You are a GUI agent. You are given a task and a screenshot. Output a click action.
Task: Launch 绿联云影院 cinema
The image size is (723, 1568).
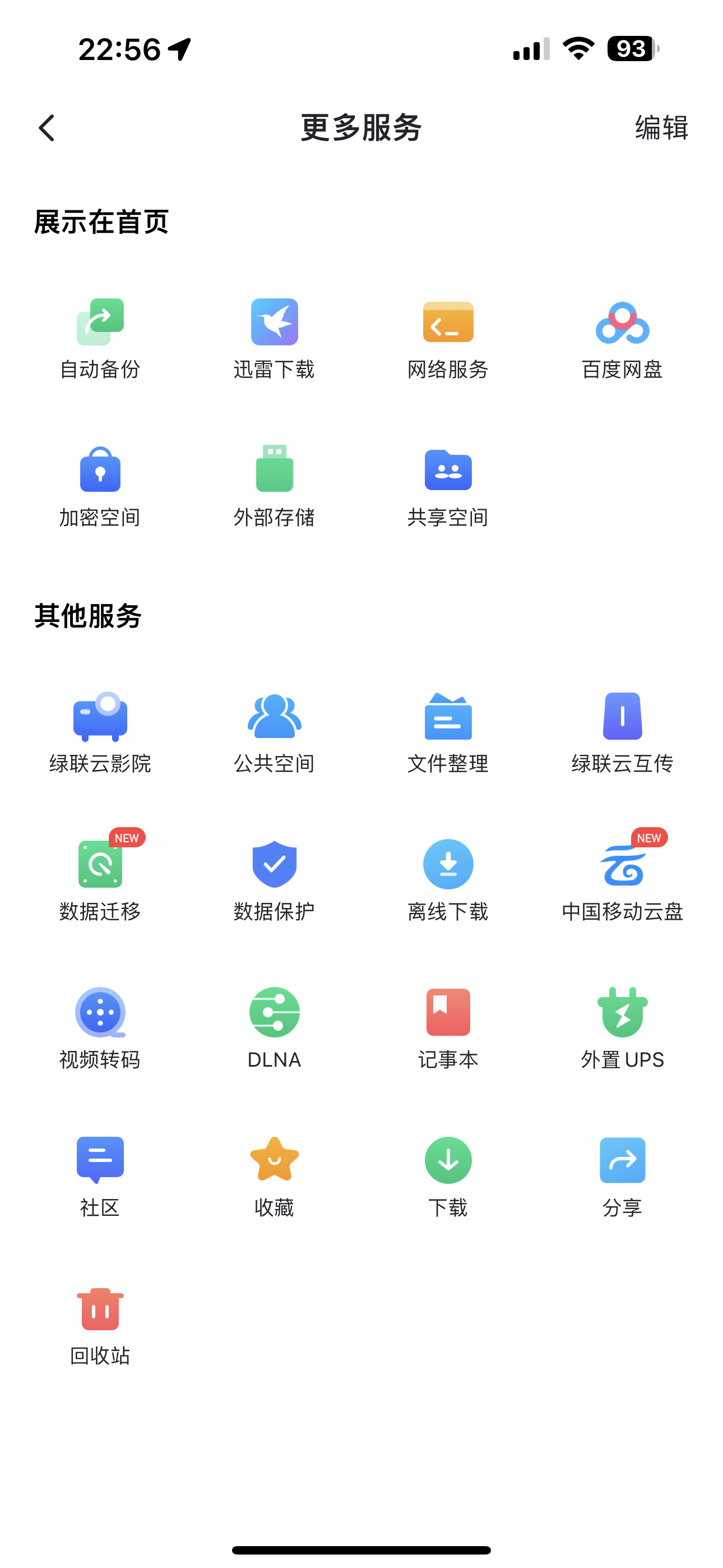pyautogui.click(x=100, y=732)
